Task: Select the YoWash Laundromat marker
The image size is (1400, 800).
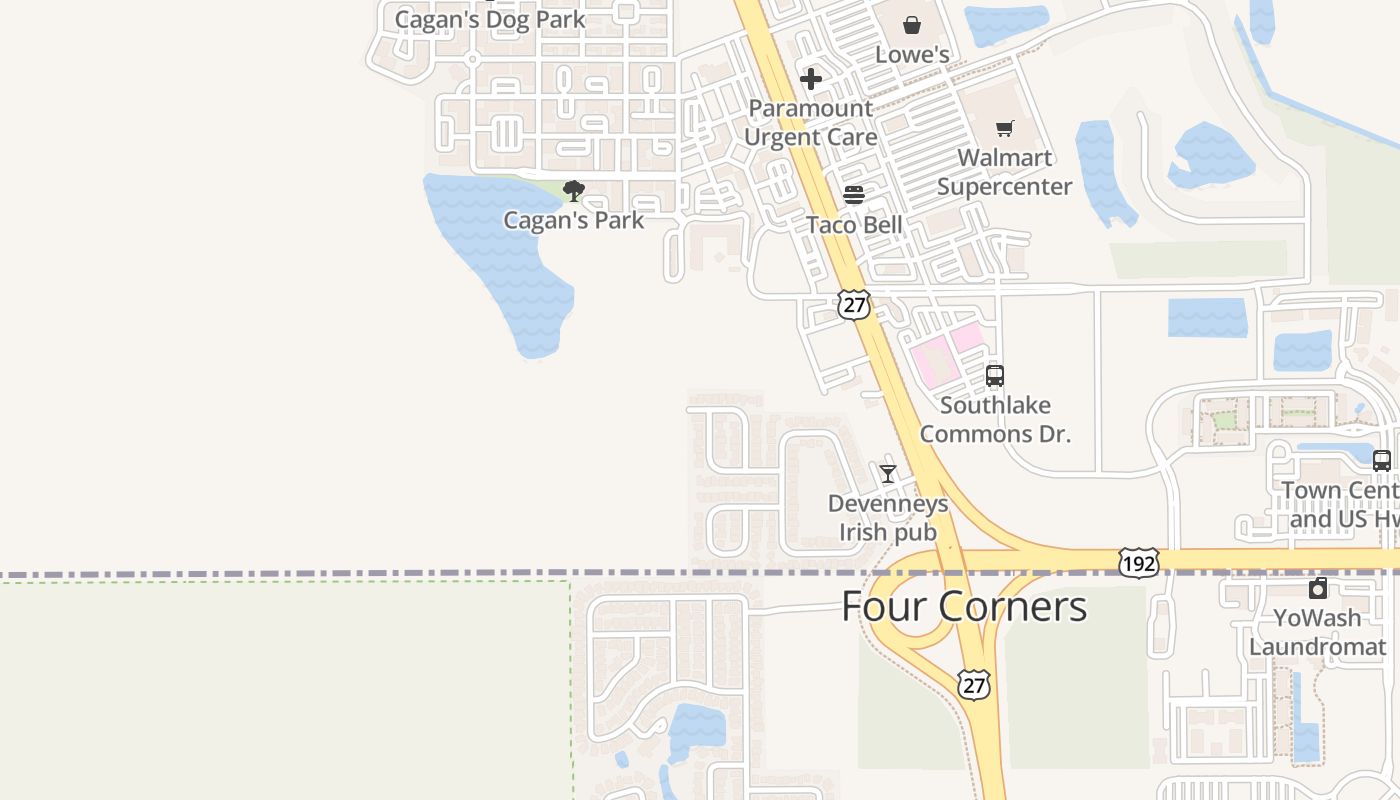Action: coord(1318,588)
